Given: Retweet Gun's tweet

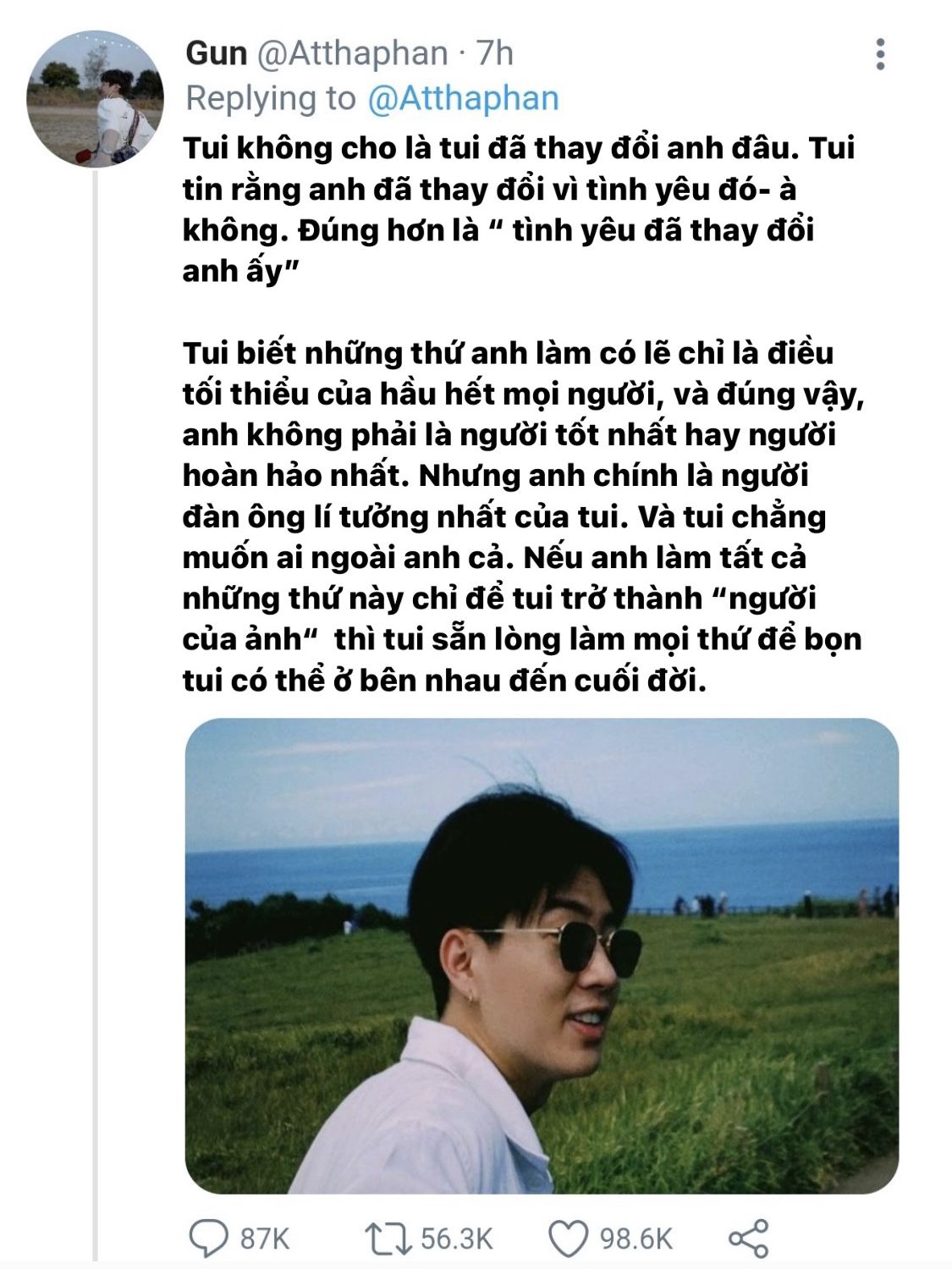Looking at the screenshot, I should (x=389, y=1239).
